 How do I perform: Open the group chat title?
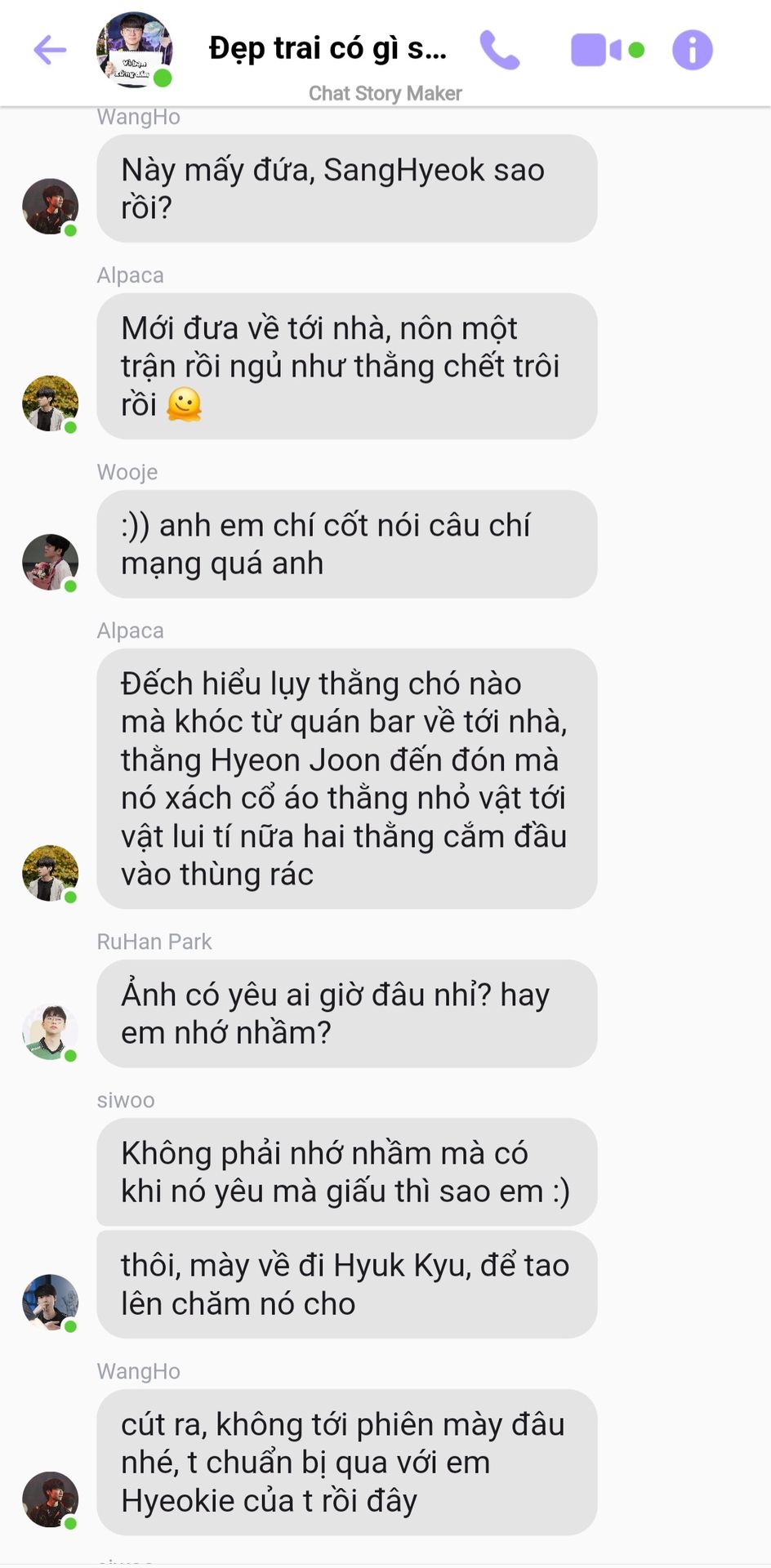328,49
